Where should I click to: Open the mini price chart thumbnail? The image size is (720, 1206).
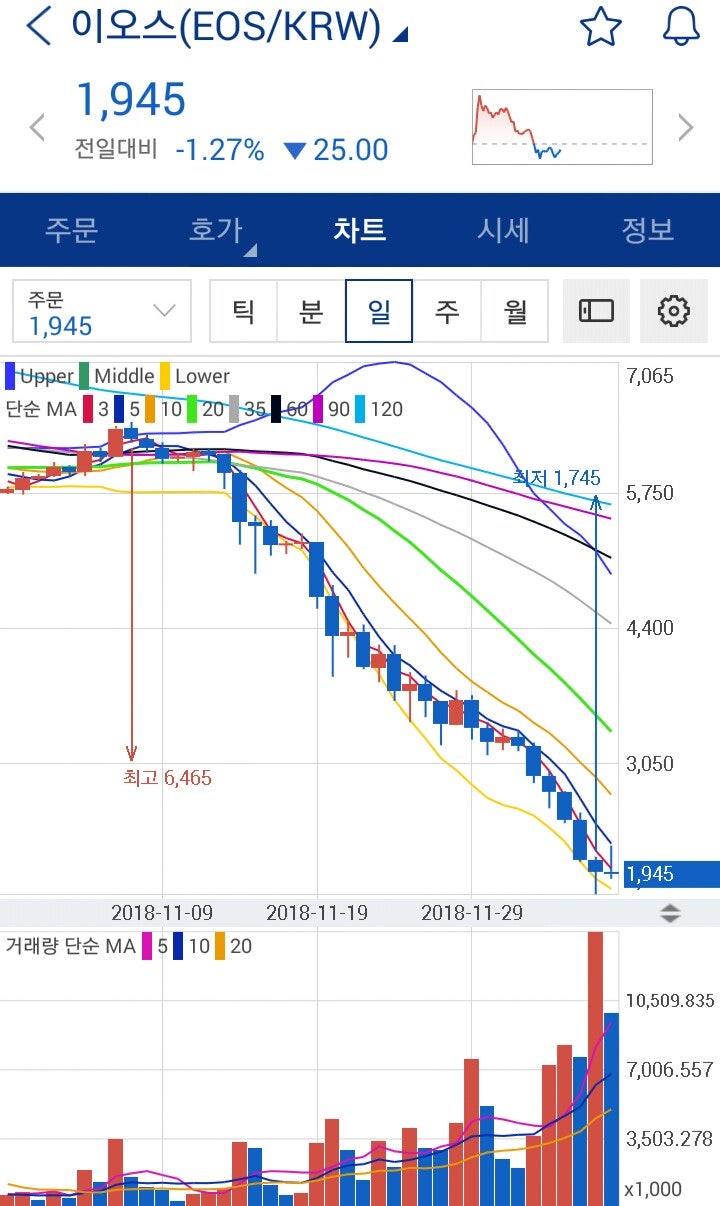point(562,127)
